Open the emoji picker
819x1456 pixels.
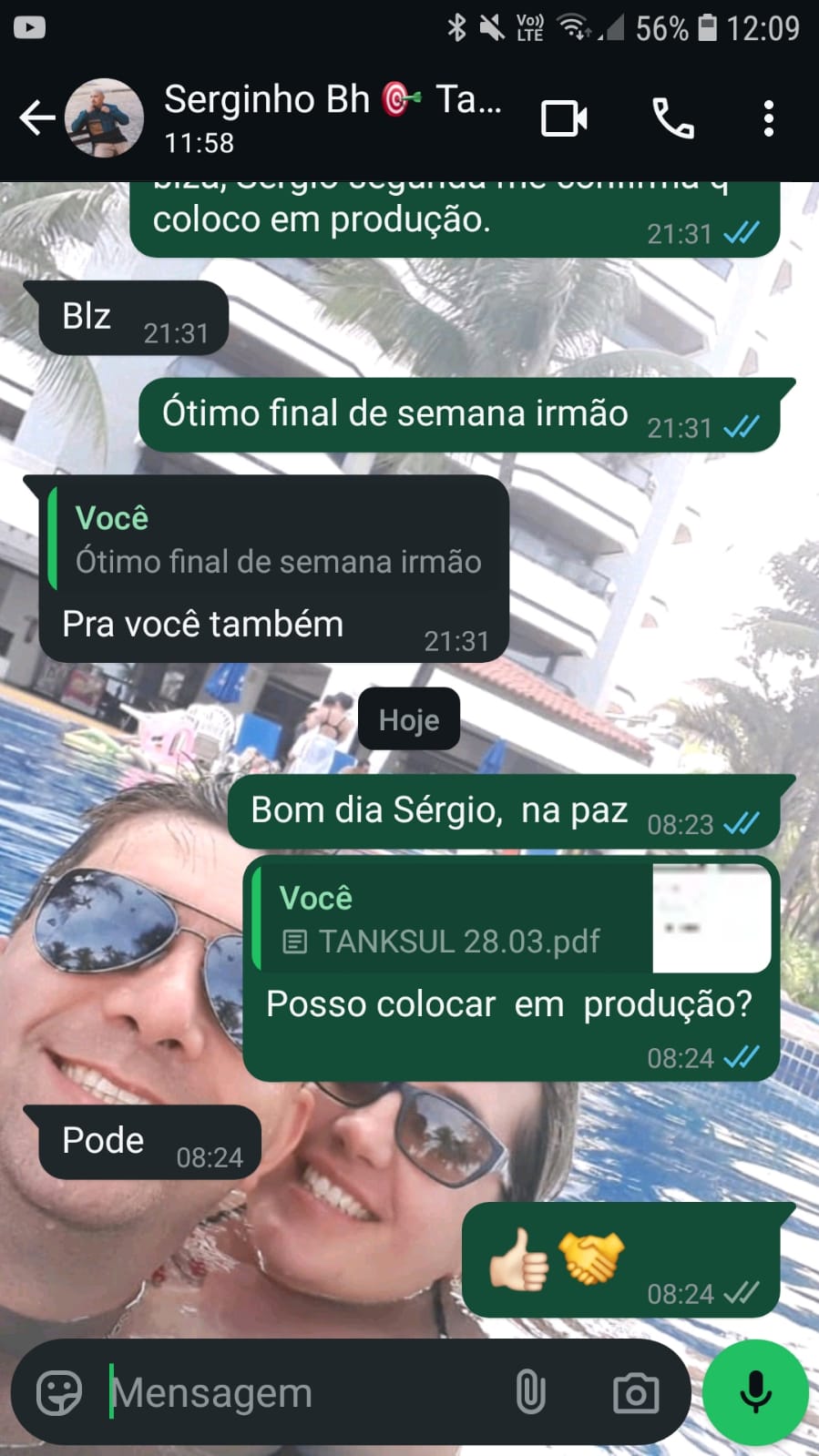click(59, 1393)
